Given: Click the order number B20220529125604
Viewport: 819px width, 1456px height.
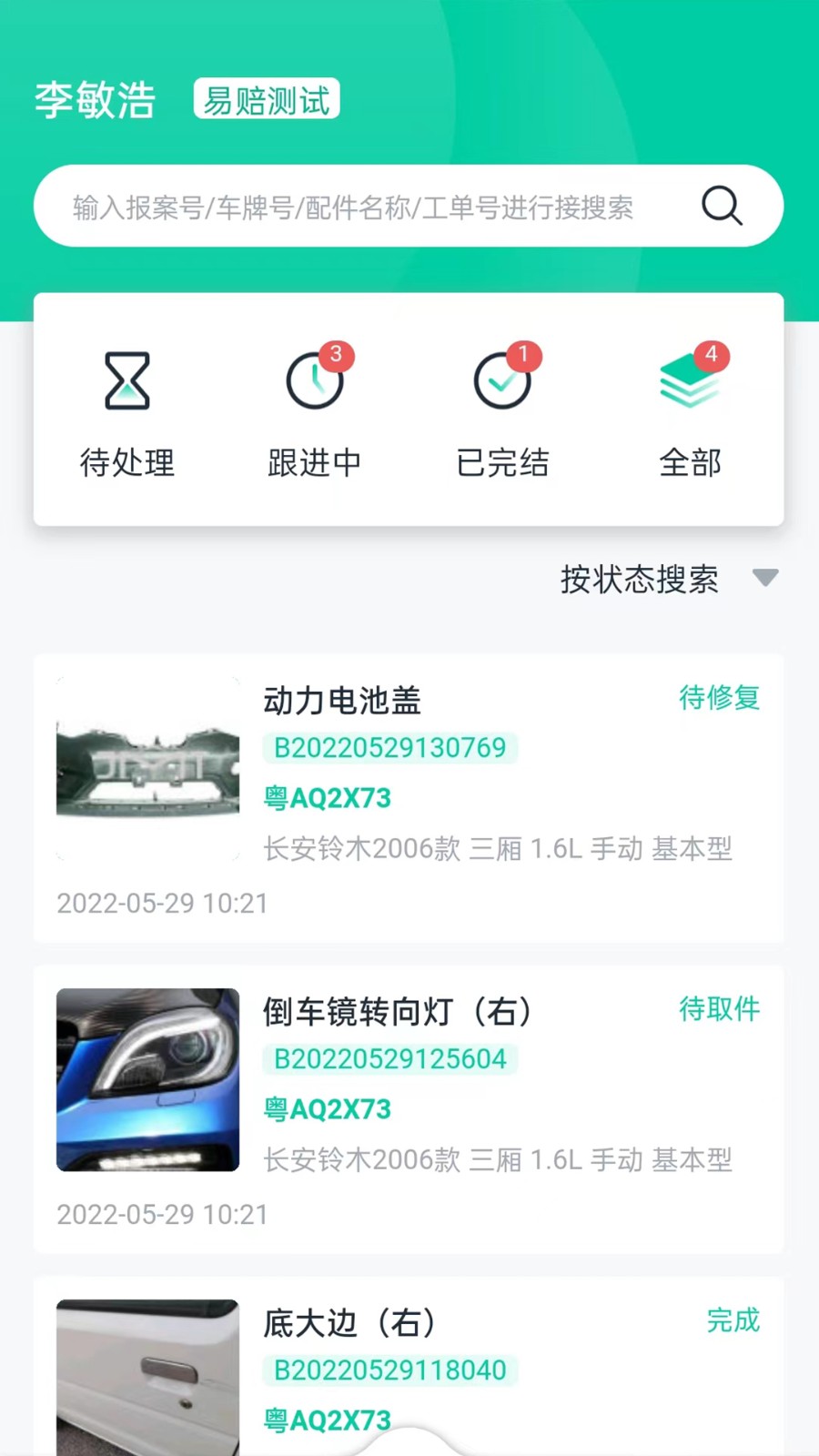Looking at the screenshot, I should 389,1058.
